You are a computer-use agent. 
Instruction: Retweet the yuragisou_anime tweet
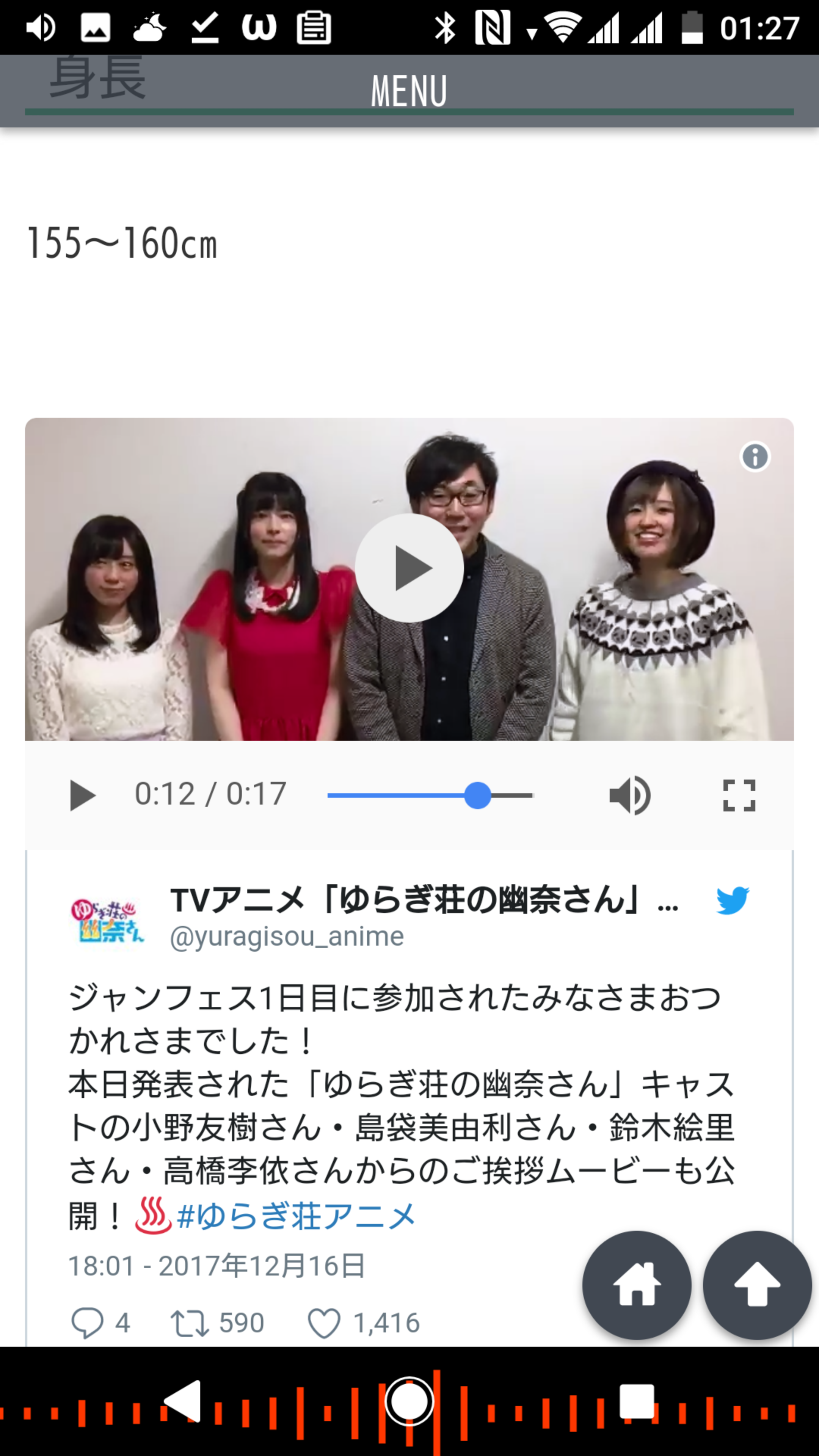coord(190,1323)
